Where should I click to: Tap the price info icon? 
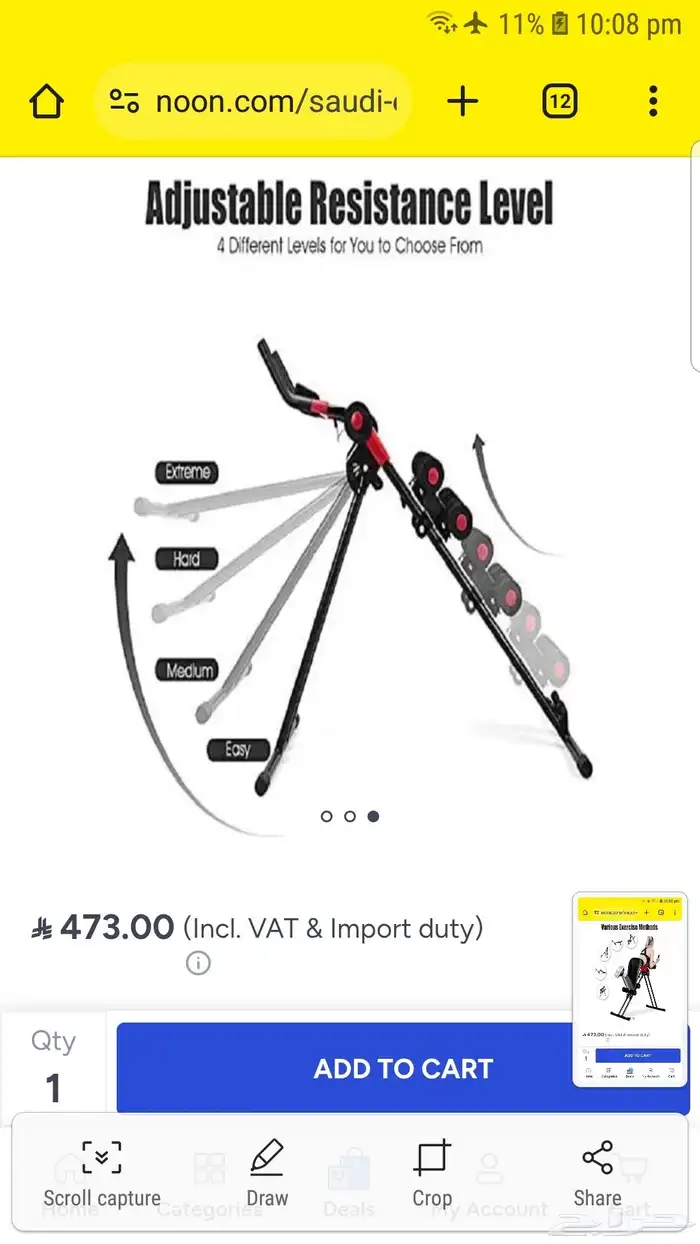[198, 964]
